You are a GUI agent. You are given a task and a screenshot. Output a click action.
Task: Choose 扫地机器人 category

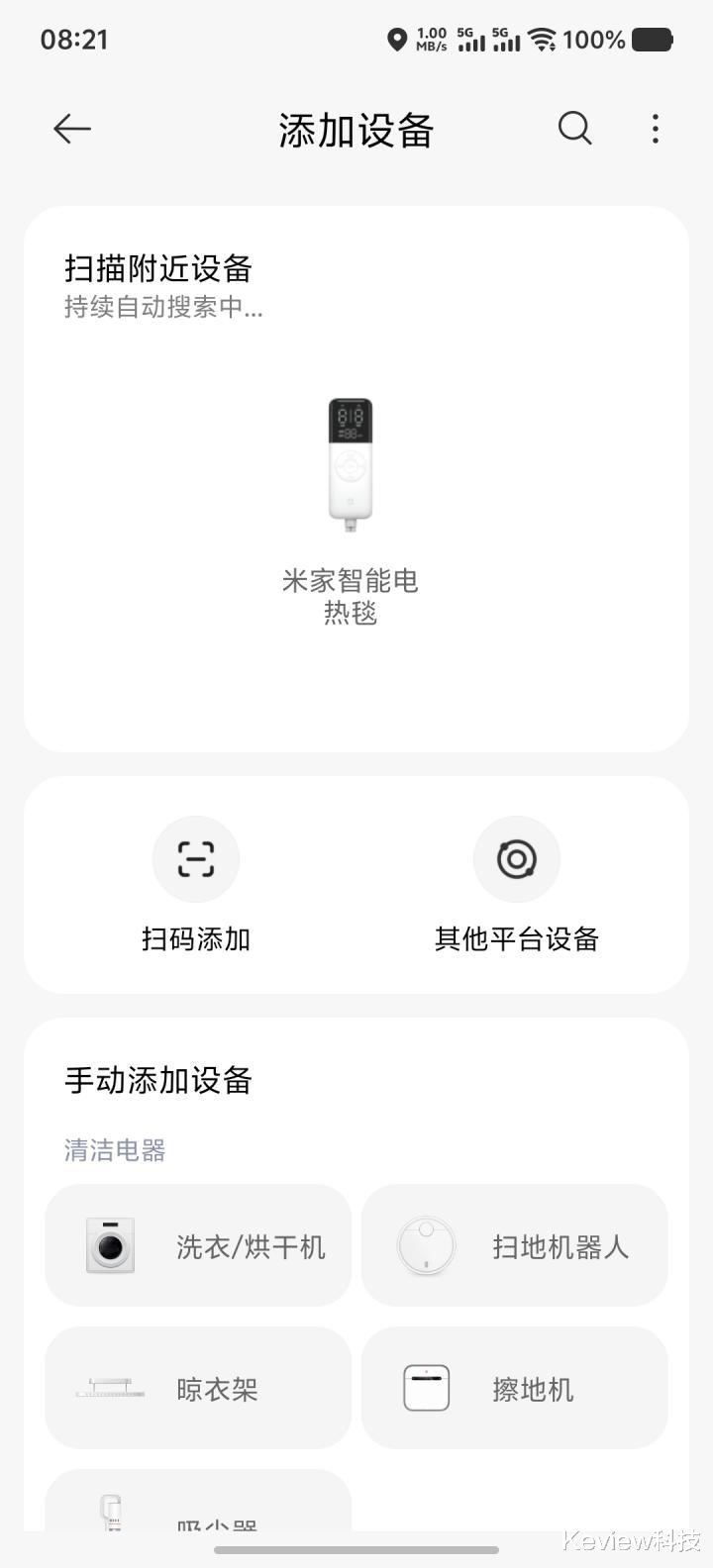tap(515, 1245)
